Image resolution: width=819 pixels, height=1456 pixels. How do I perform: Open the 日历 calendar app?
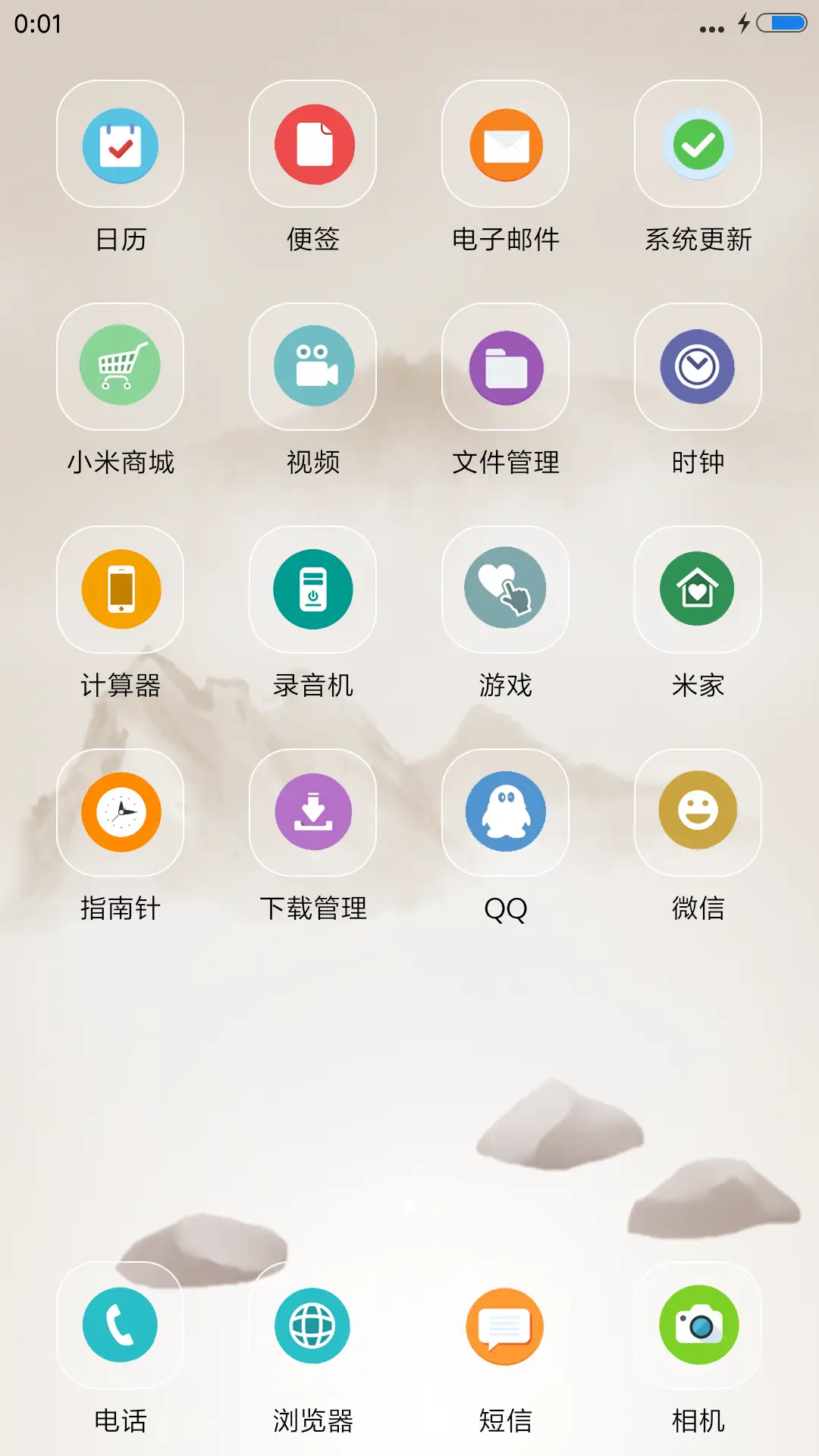(120, 145)
